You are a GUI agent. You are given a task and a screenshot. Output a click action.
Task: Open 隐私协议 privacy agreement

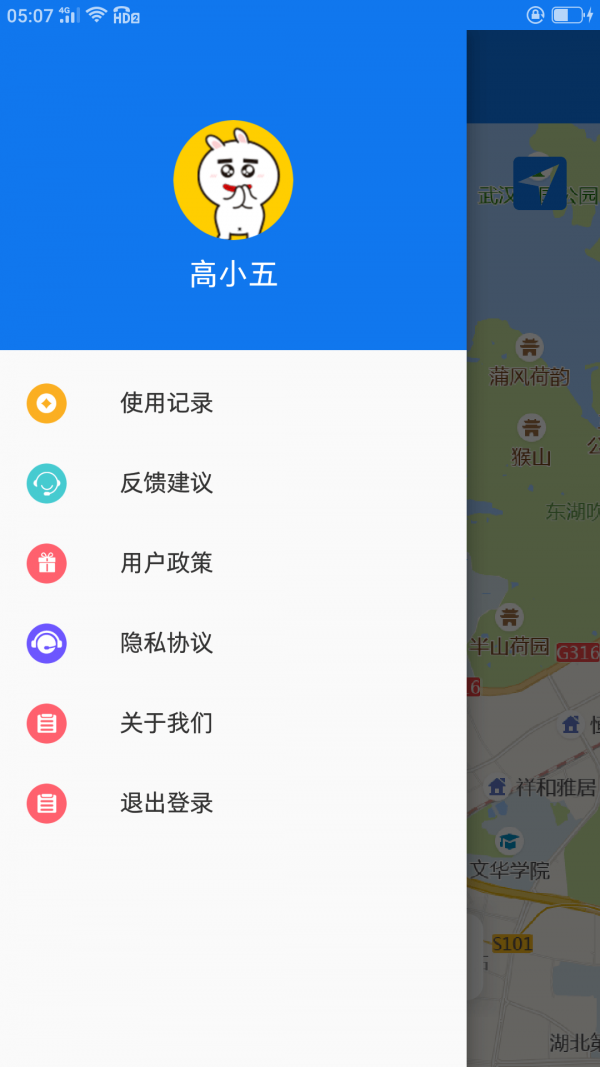click(x=166, y=644)
